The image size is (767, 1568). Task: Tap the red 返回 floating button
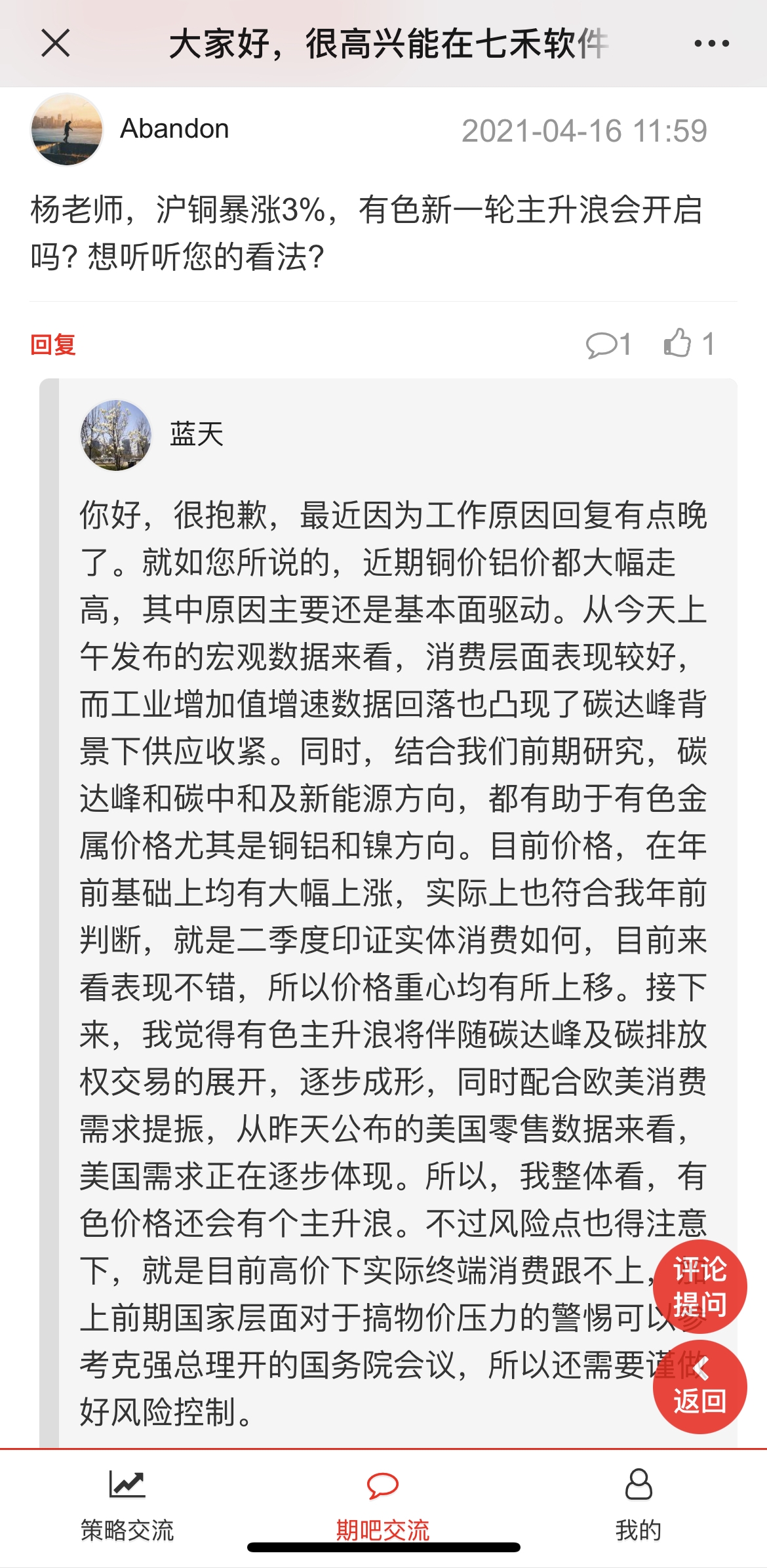click(699, 1386)
